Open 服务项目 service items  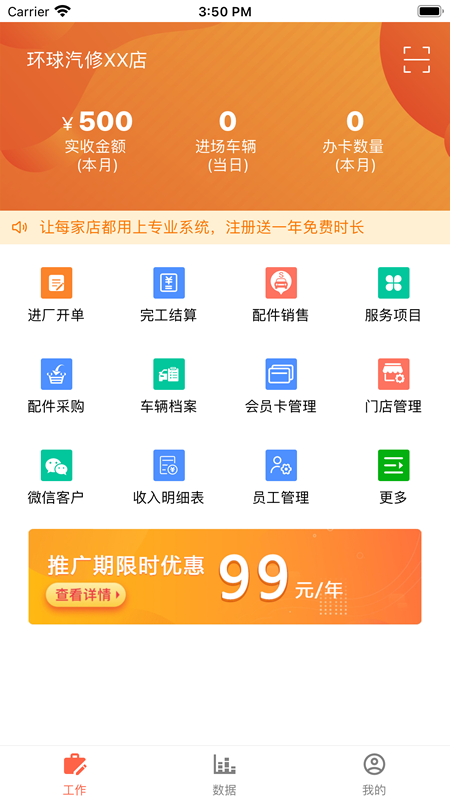393,294
